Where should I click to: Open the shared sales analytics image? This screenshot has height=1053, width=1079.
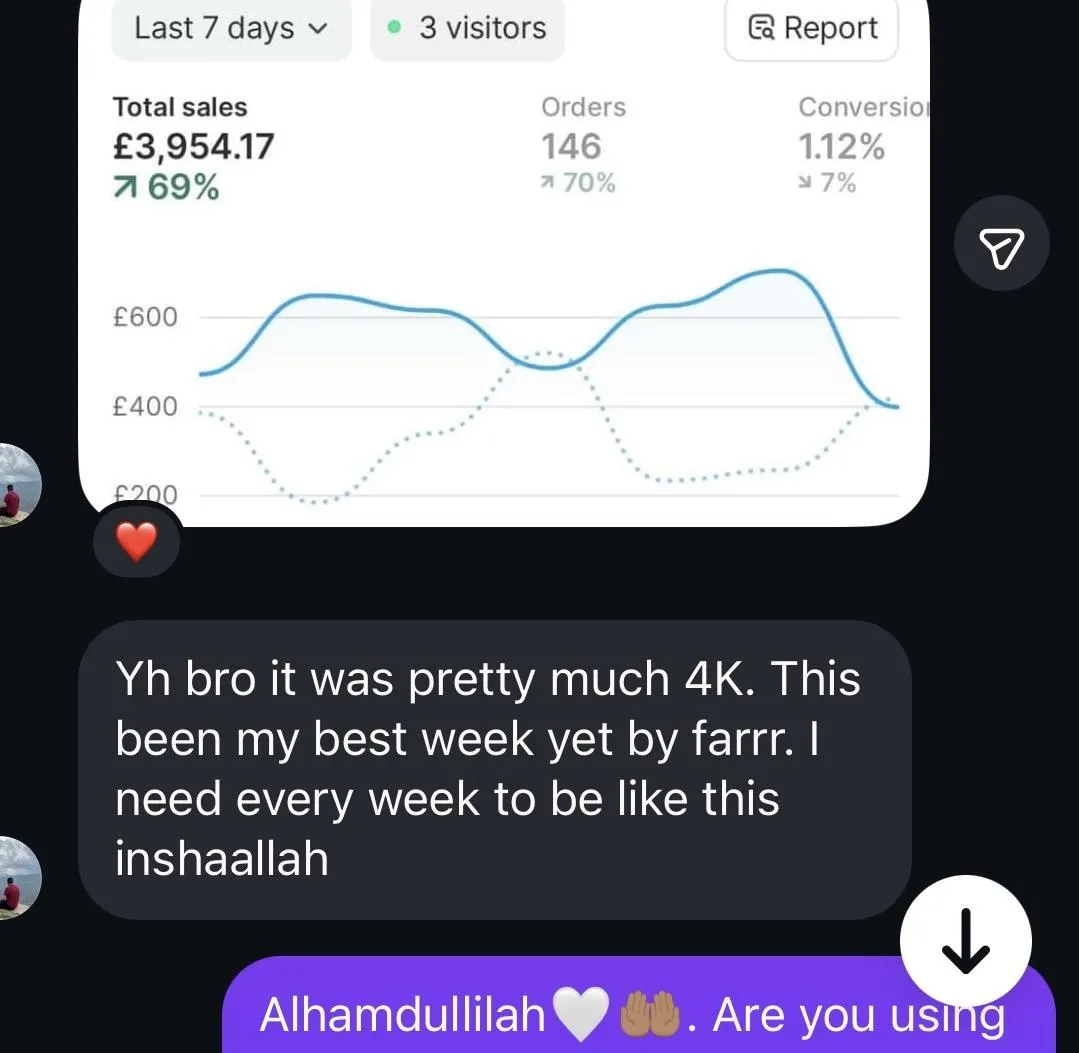click(503, 300)
